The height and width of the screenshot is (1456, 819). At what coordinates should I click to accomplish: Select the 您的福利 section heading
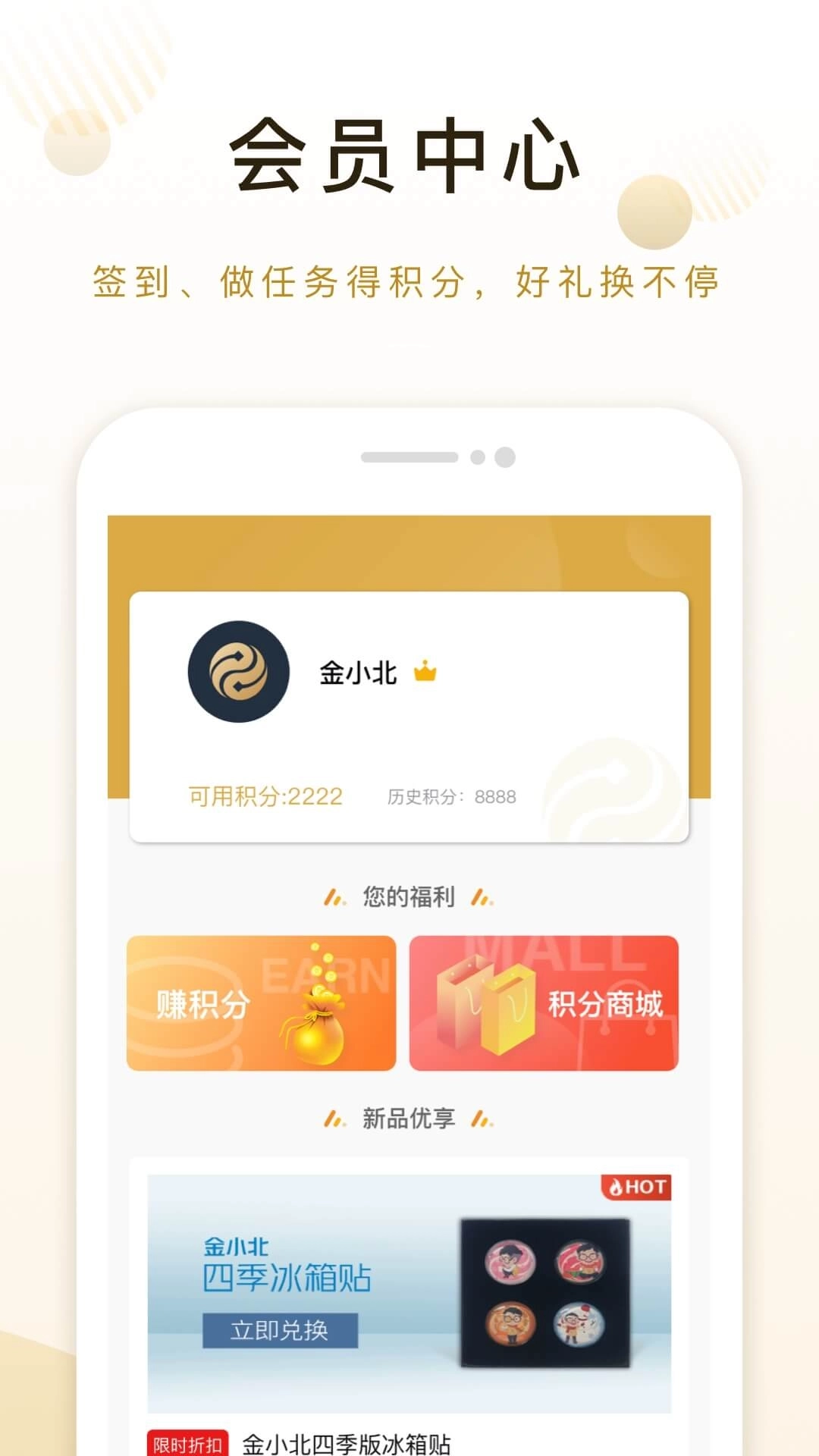[409, 896]
